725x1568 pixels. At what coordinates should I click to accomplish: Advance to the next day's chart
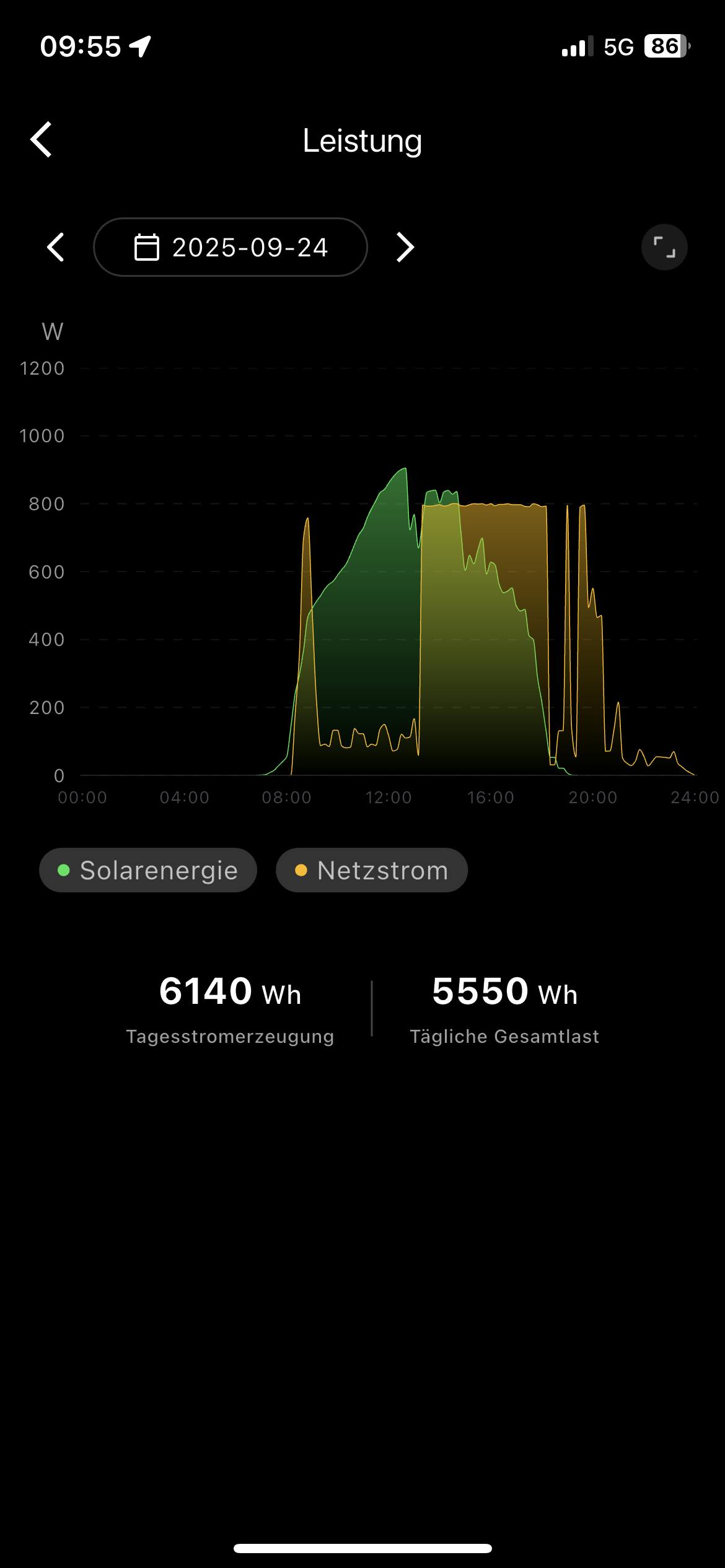coord(405,248)
